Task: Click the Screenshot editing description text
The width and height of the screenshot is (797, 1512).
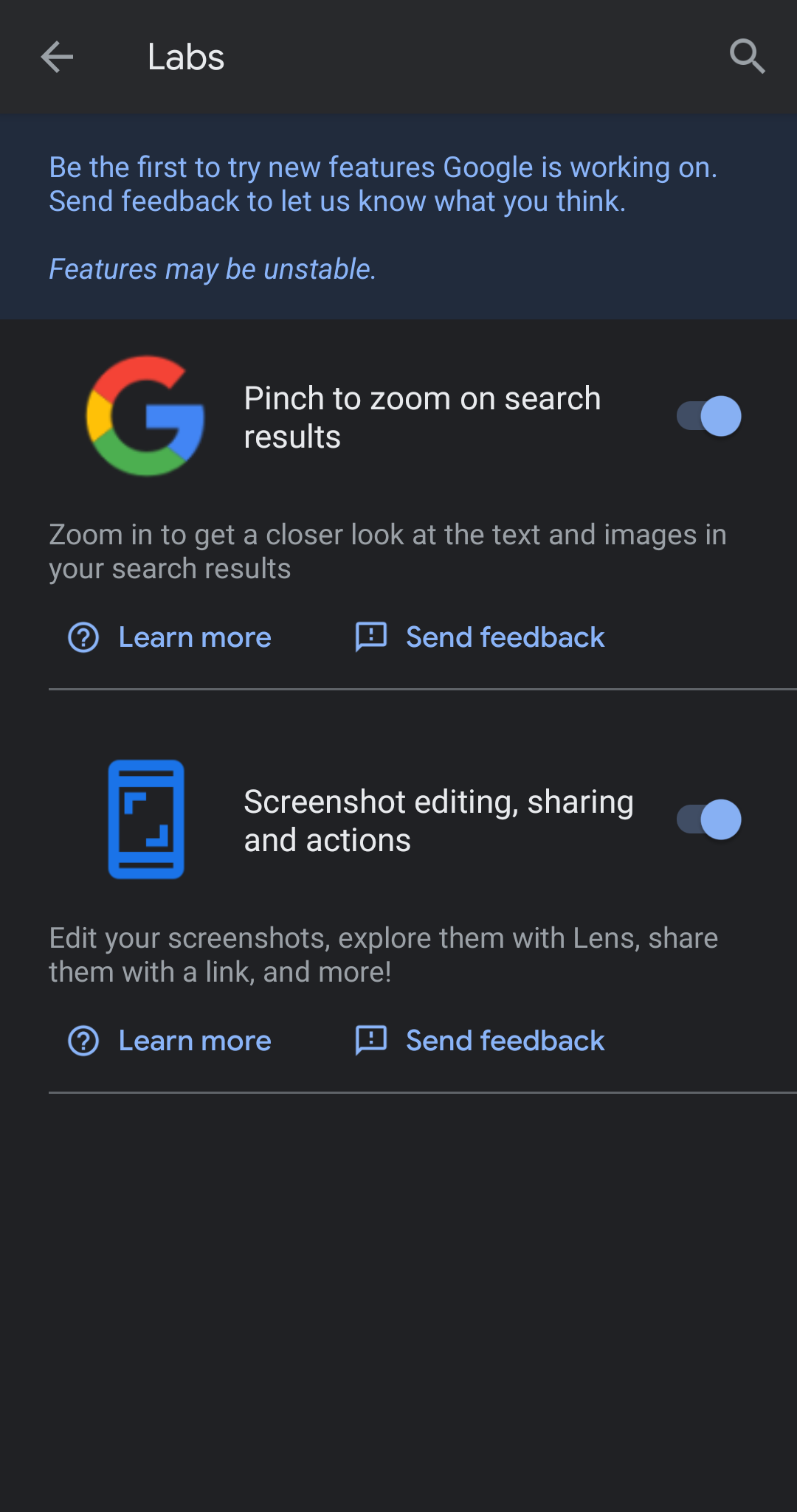Action: [384, 954]
